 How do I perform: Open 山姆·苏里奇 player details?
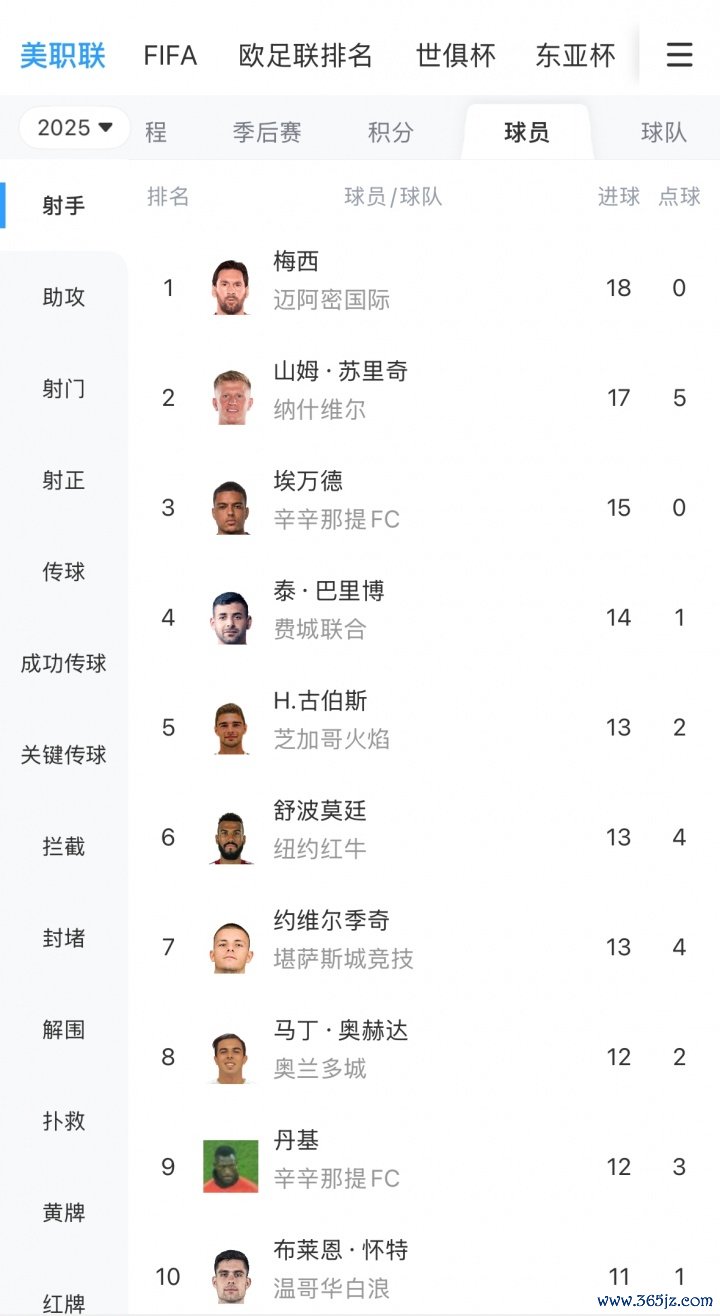point(424,398)
